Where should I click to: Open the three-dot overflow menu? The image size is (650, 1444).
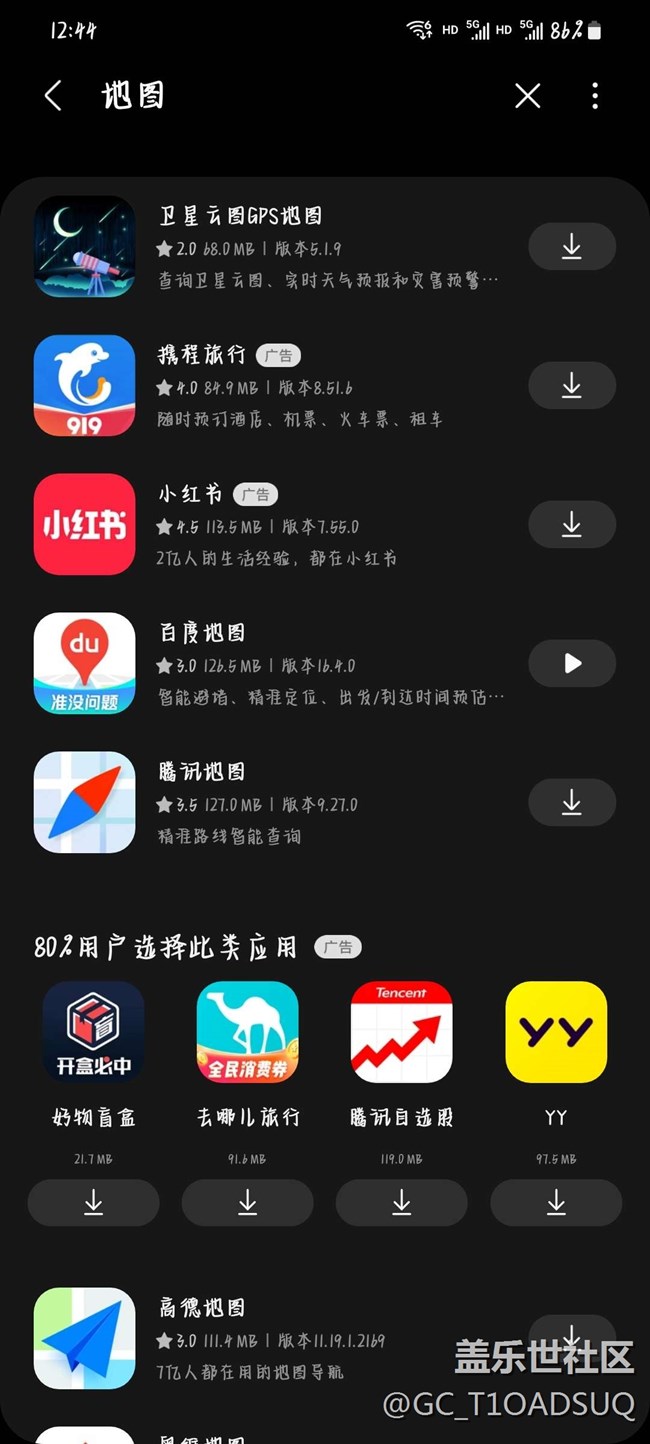click(x=595, y=96)
